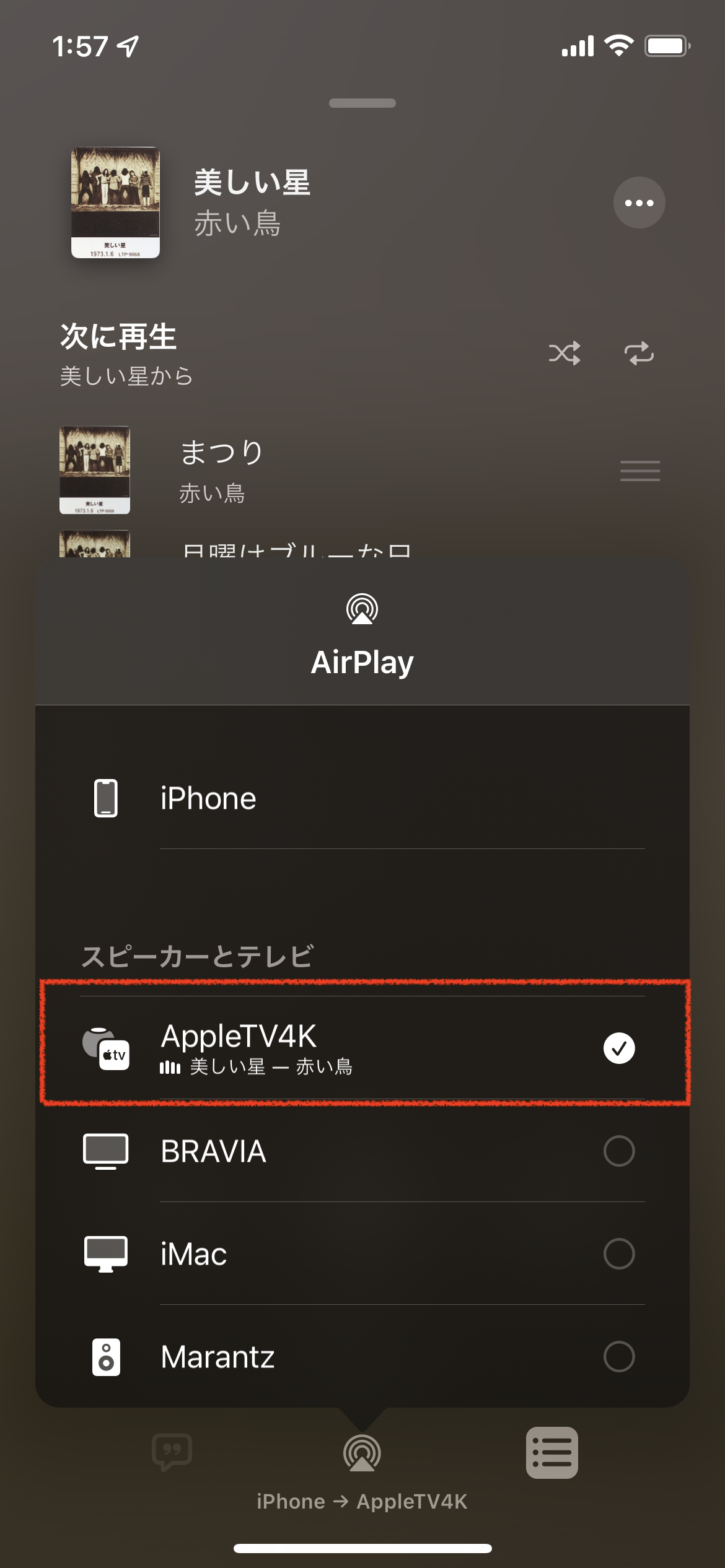This screenshot has width=725, height=1568.
Task: Select the Marantz speaker for AirPlay
Action: click(618, 1357)
